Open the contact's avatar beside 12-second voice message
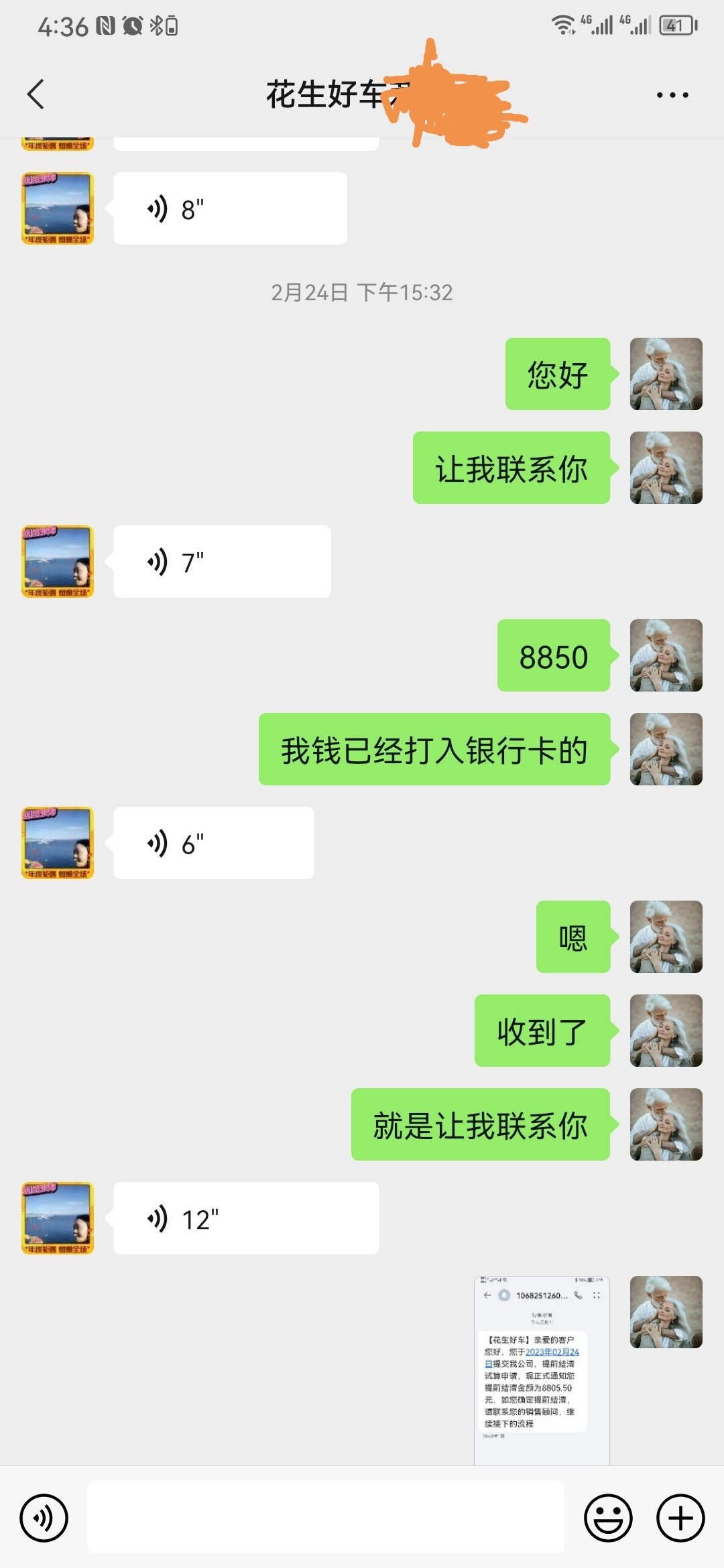The image size is (724, 1568). [x=58, y=1218]
